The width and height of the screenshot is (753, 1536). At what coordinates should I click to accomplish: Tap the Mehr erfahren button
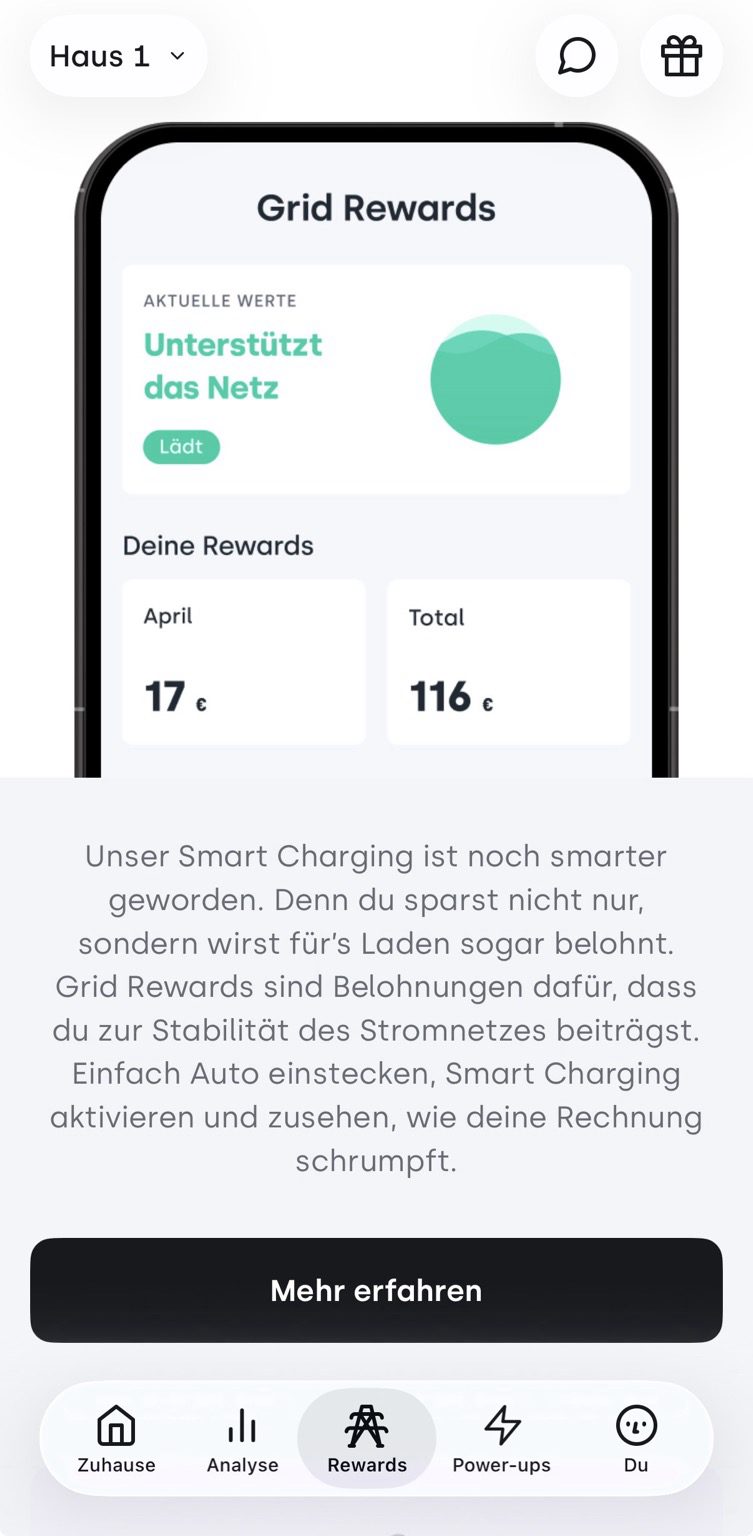(376, 1290)
